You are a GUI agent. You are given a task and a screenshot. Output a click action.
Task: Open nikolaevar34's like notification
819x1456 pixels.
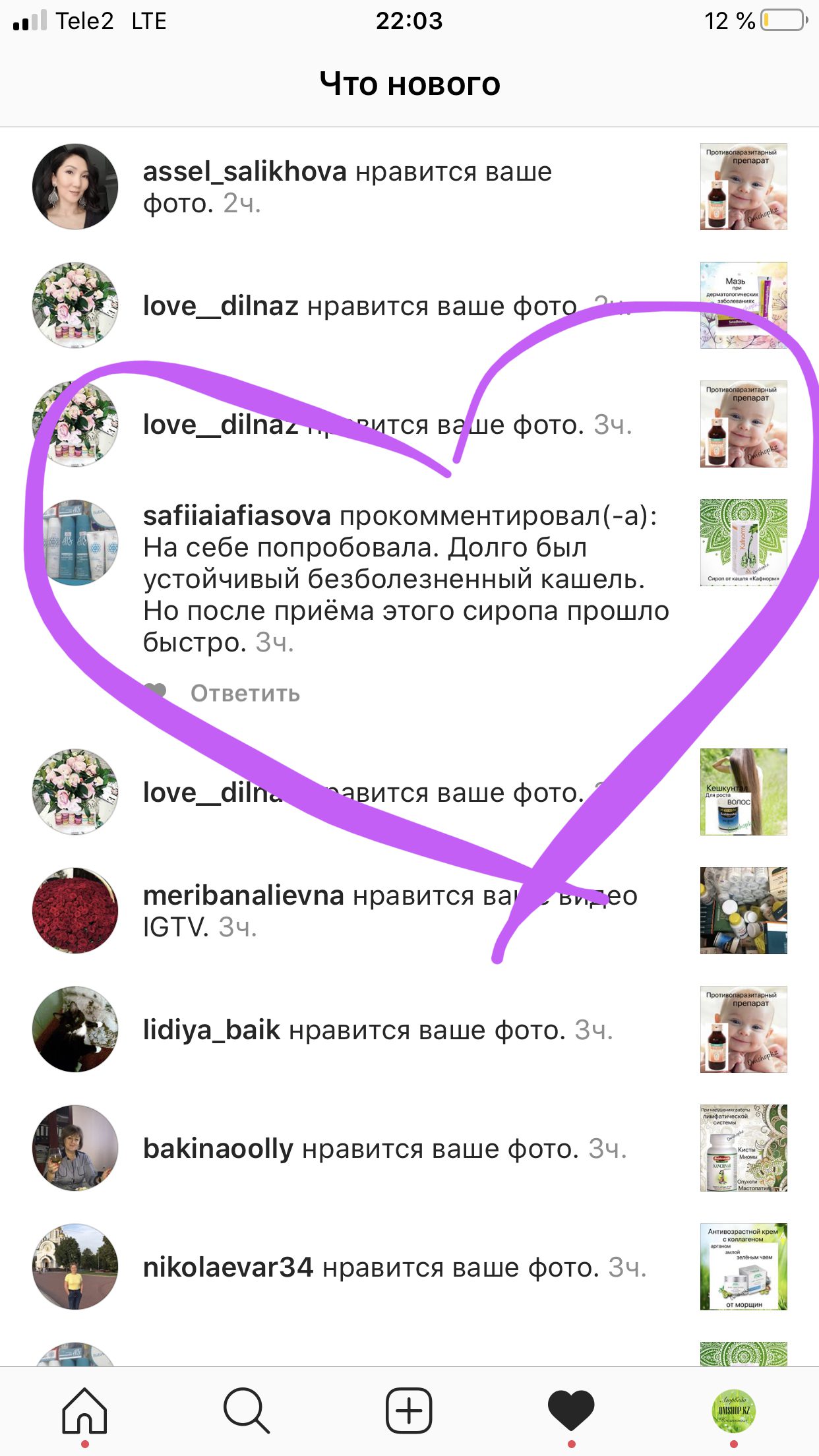394,1267
